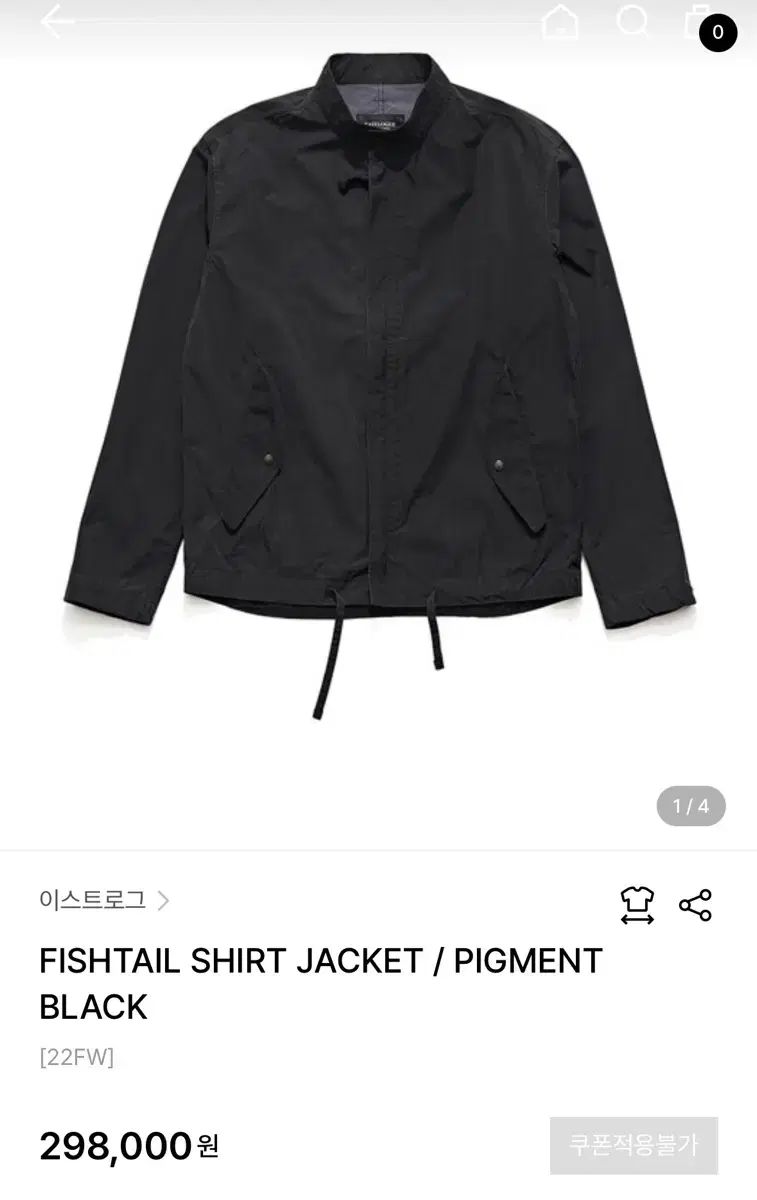
Task: Open the size guide shirt icon
Action: click(x=637, y=905)
